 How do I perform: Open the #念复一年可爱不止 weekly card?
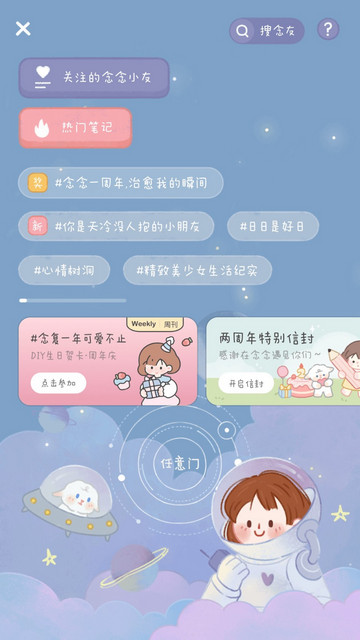(108, 361)
